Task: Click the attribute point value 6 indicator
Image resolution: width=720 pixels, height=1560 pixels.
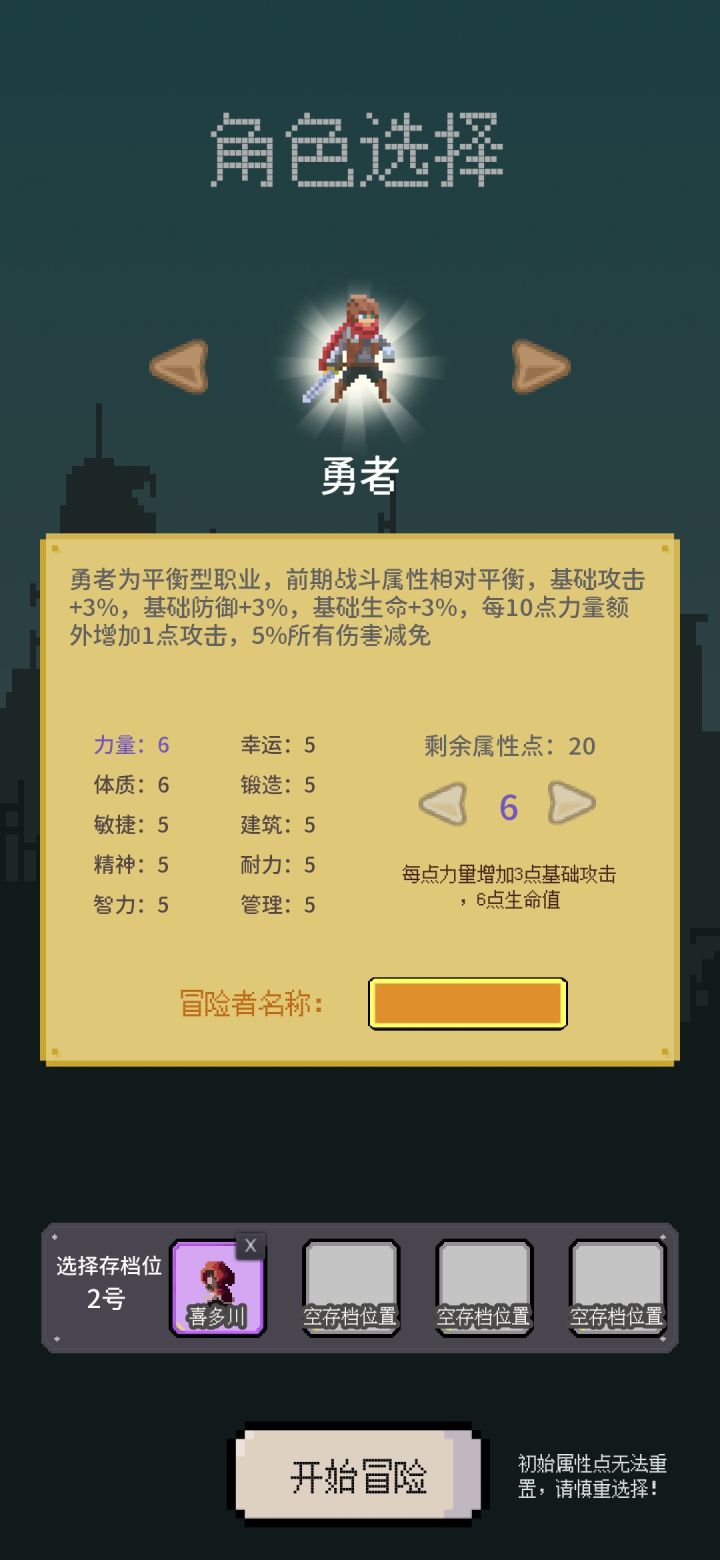Action: [507, 805]
